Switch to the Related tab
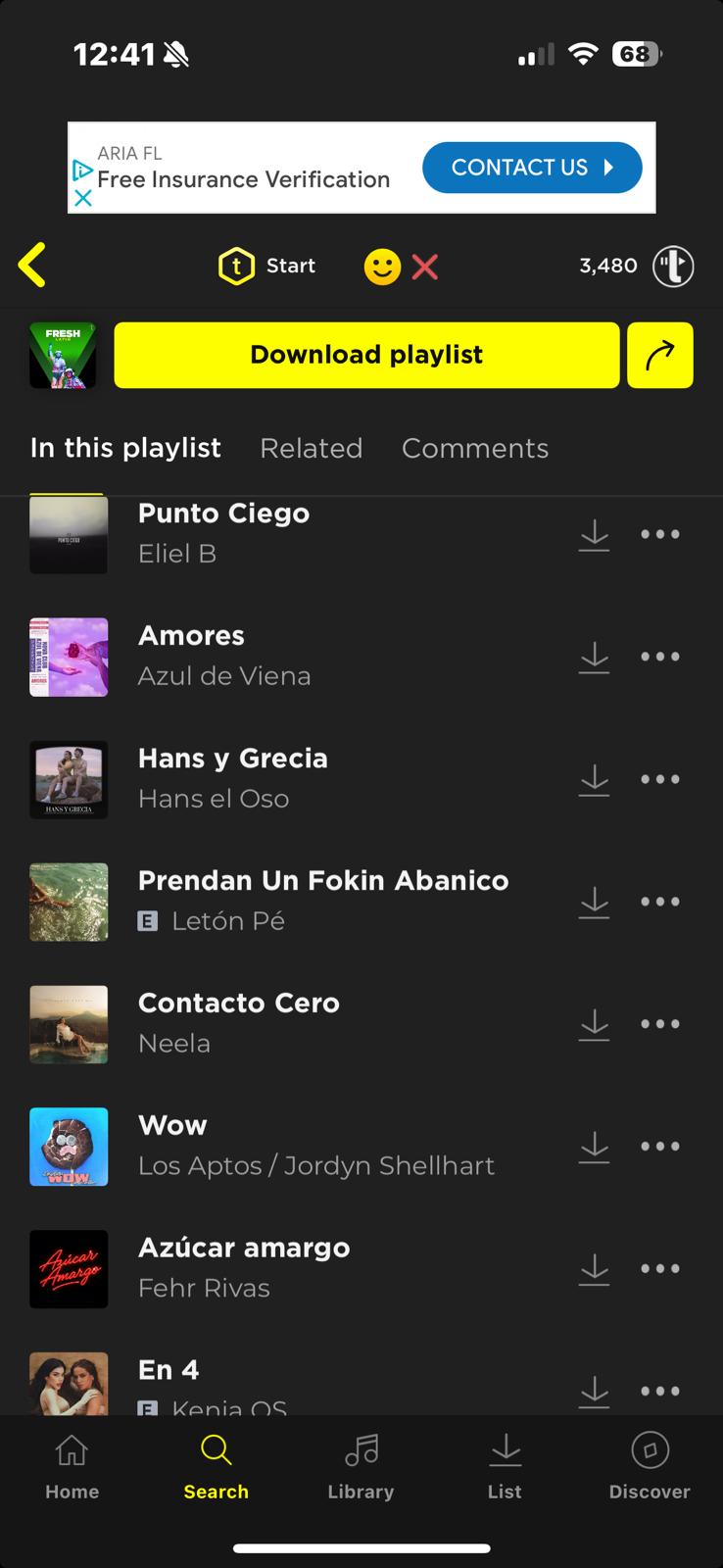The height and width of the screenshot is (1568, 723). click(311, 448)
